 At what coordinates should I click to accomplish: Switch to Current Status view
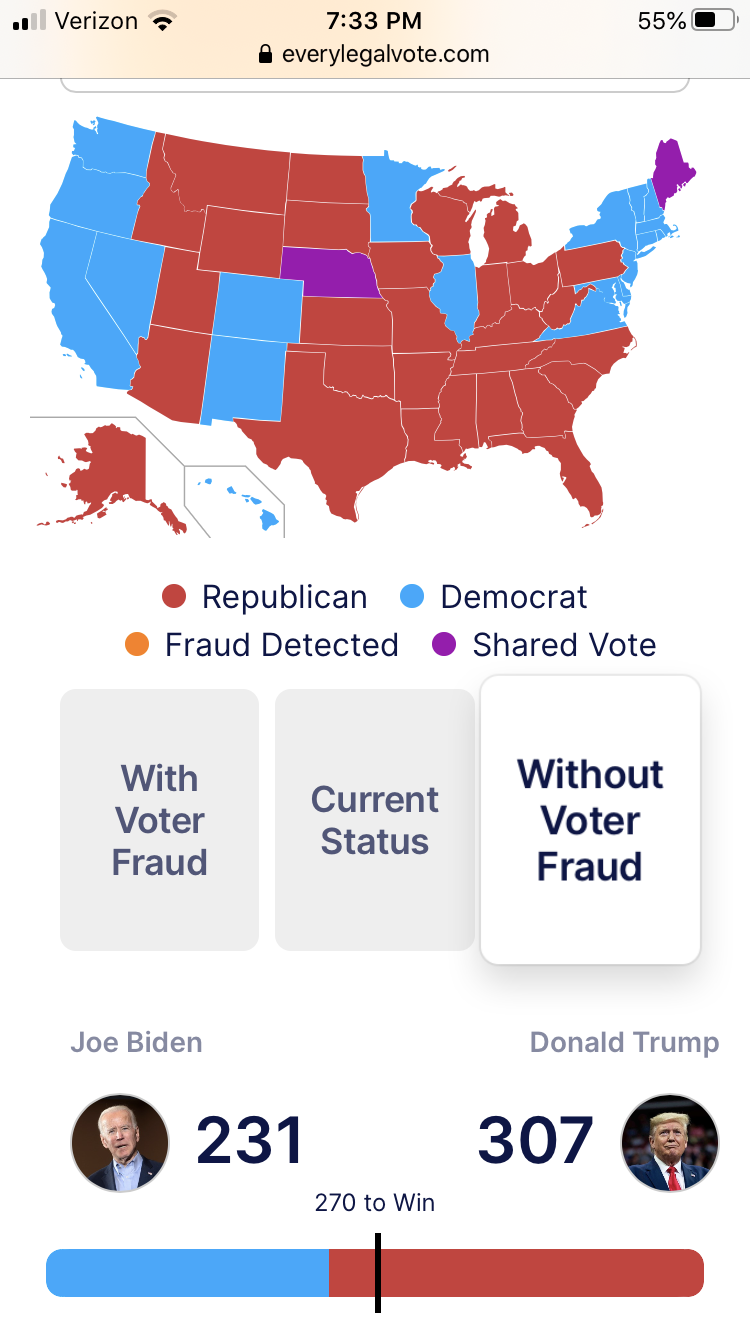pyautogui.click(x=375, y=820)
